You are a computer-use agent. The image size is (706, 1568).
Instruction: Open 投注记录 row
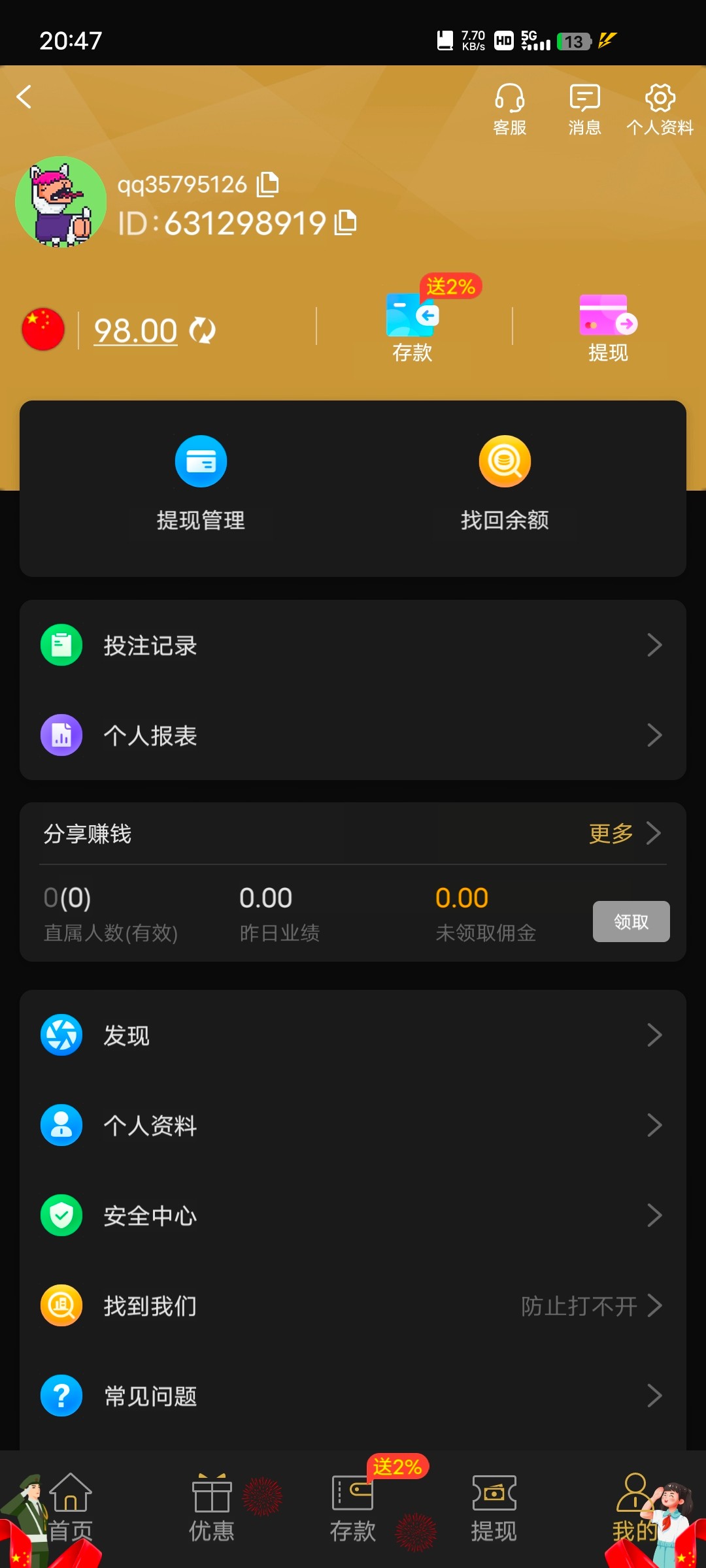point(353,645)
